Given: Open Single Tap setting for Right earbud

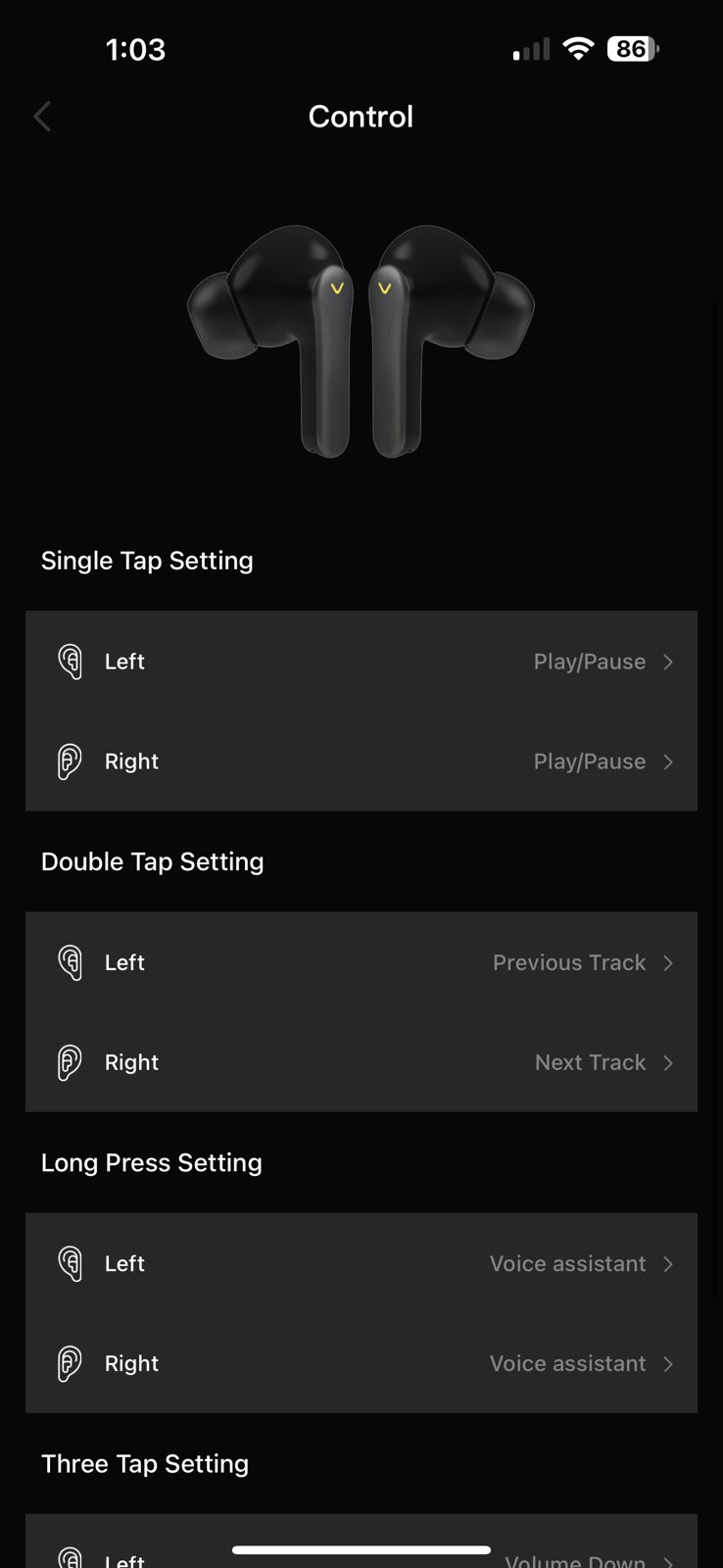Looking at the screenshot, I should [361, 761].
